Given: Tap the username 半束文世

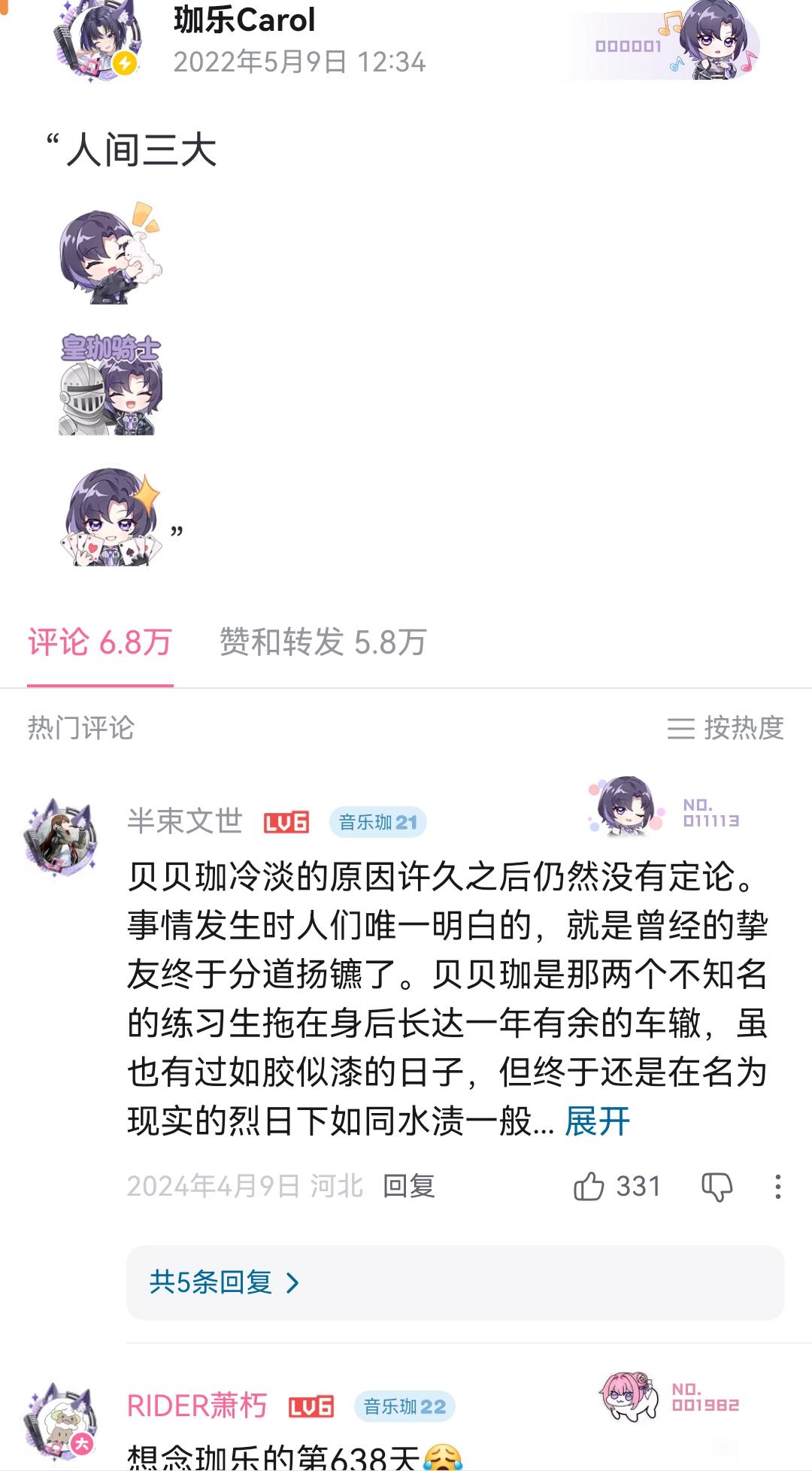Looking at the screenshot, I should tap(185, 821).
